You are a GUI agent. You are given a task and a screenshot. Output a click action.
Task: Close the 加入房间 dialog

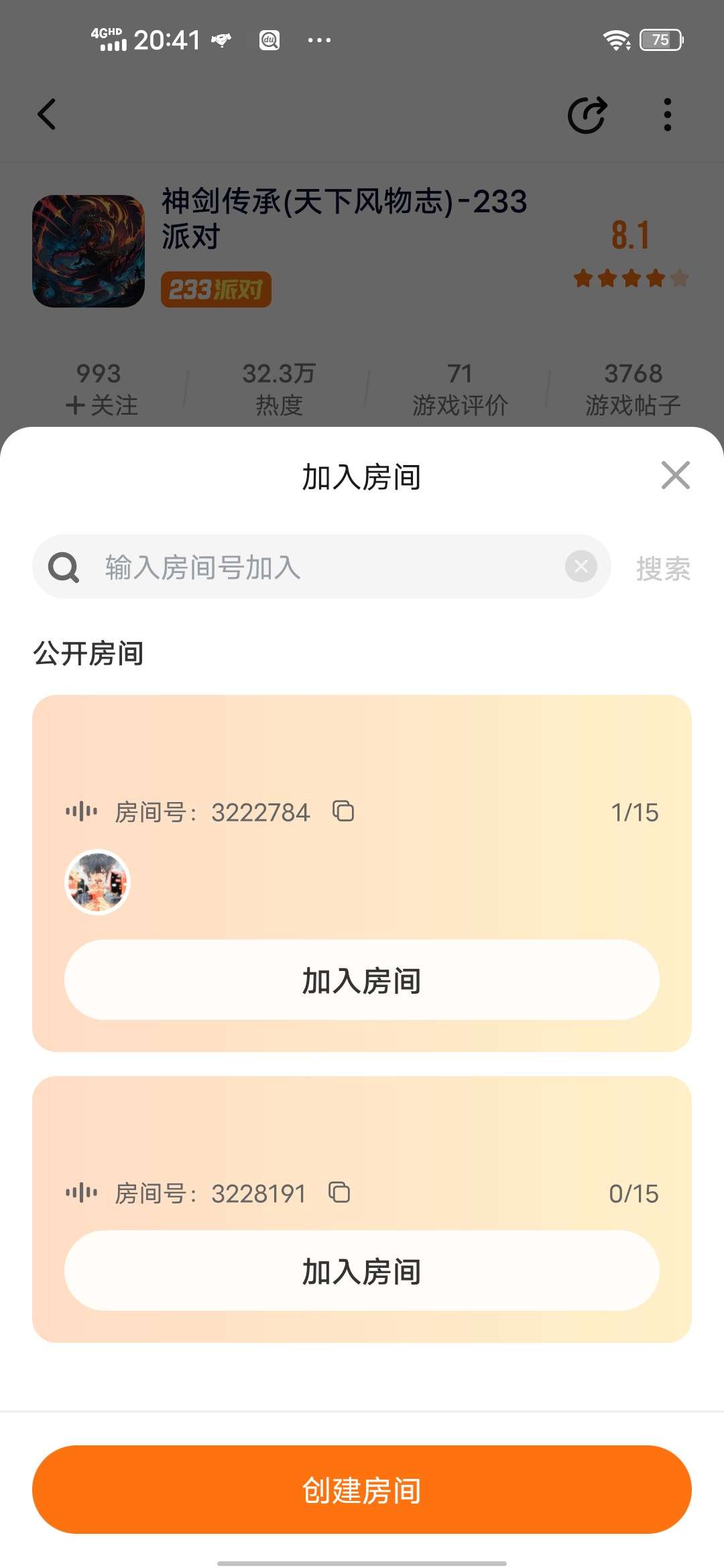(x=675, y=475)
